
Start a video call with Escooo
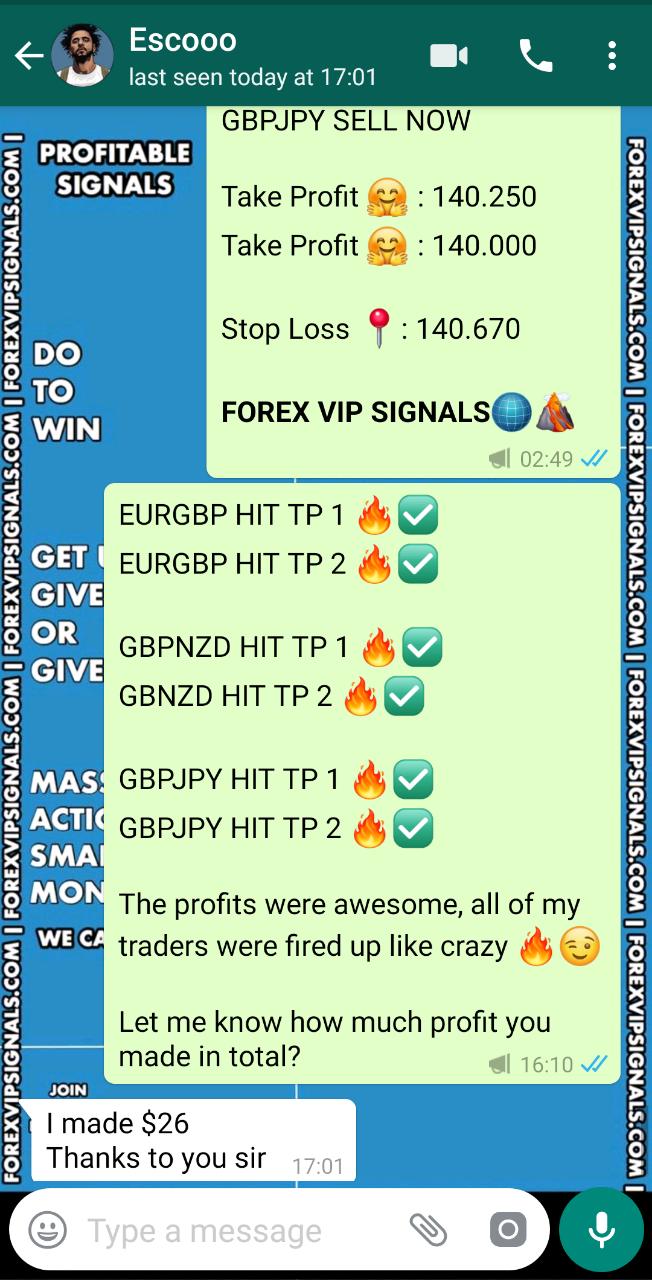449,56
